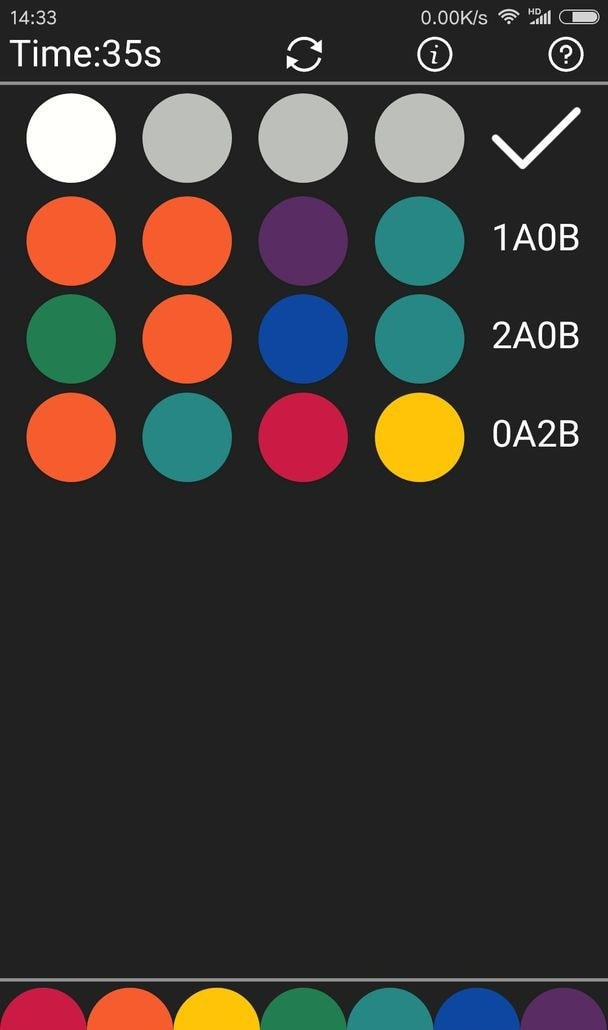Open the help question mark icon
Image resolution: width=608 pixels, height=1030 pixels.
(x=565, y=55)
